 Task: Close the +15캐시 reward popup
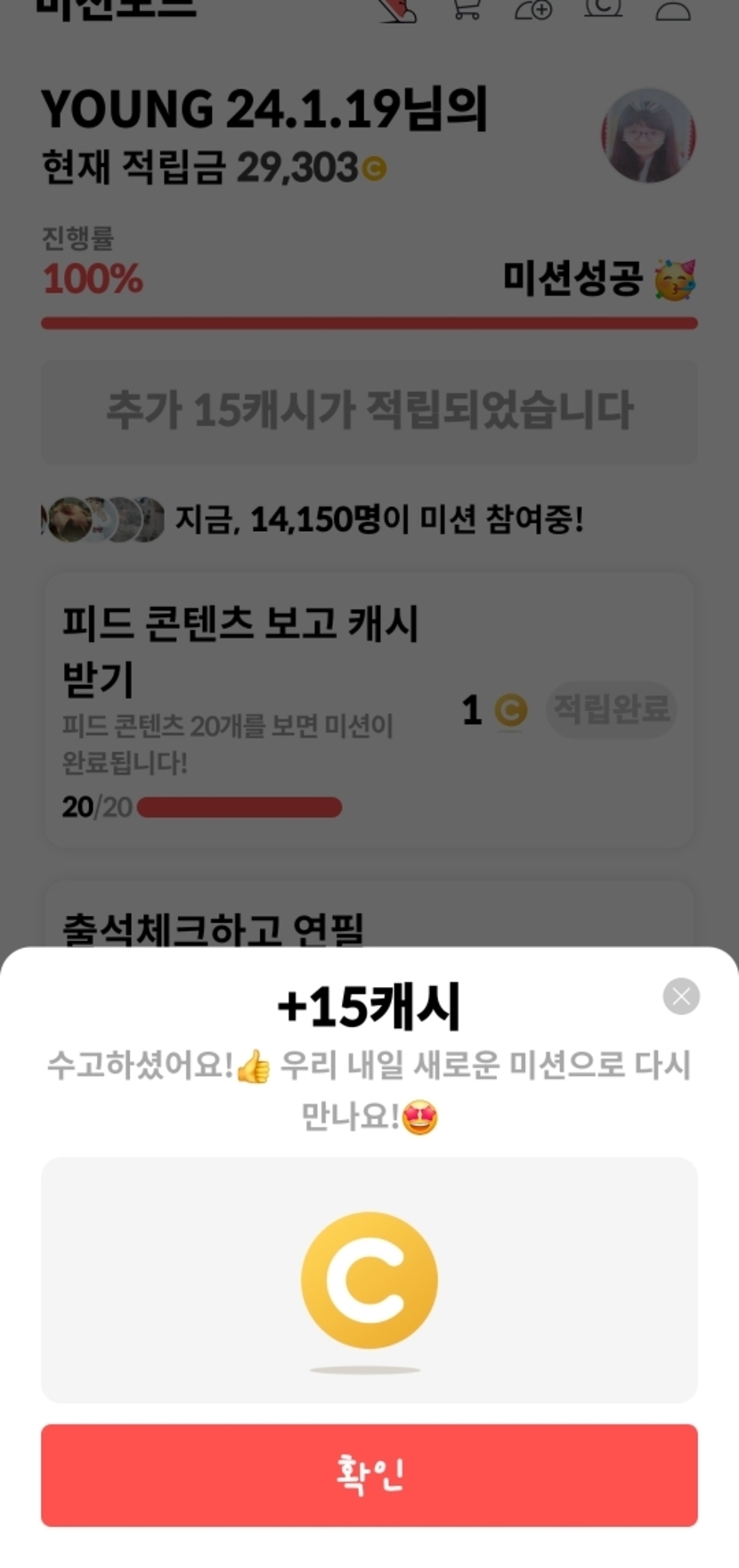pos(681,996)
